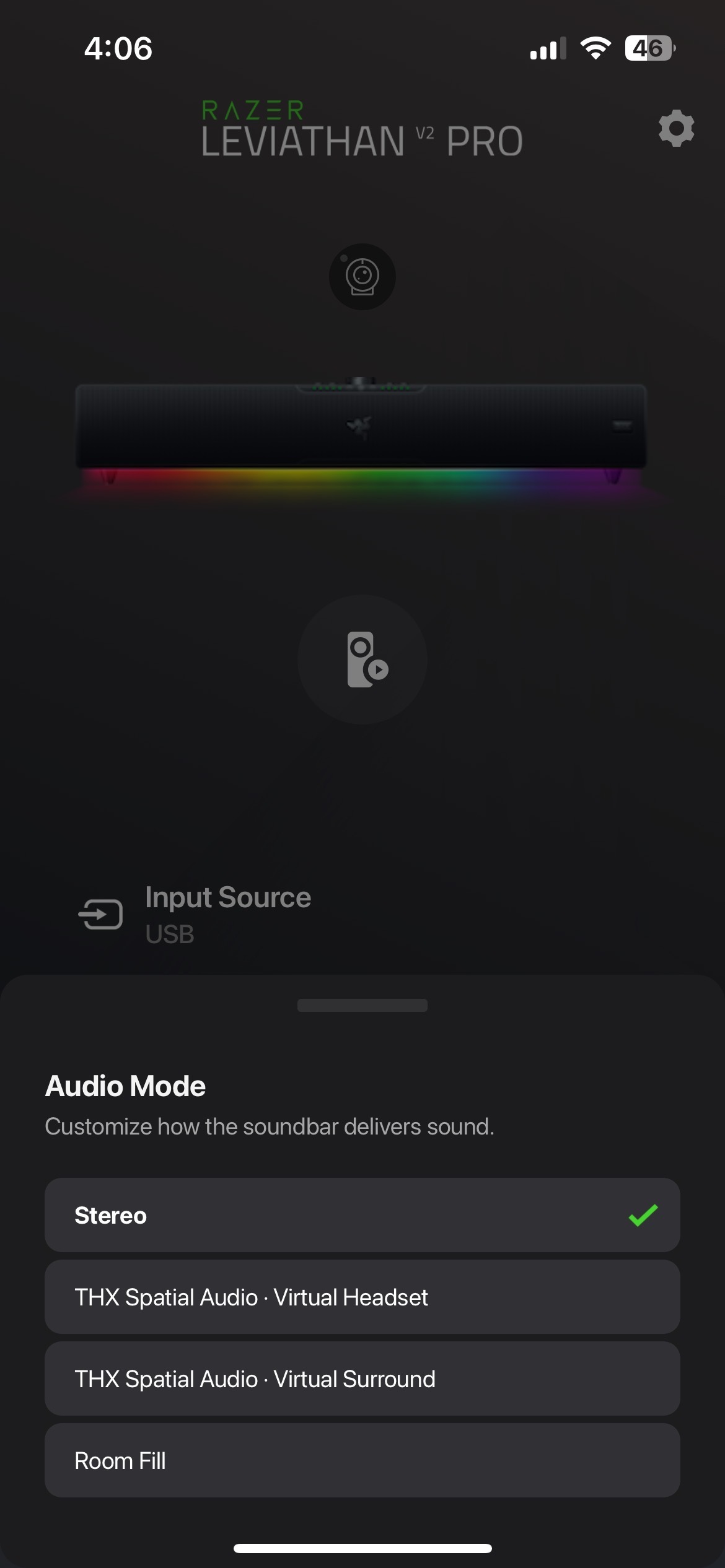
Task: Open the Input Source USB row
Action: [x=228, y=914]
